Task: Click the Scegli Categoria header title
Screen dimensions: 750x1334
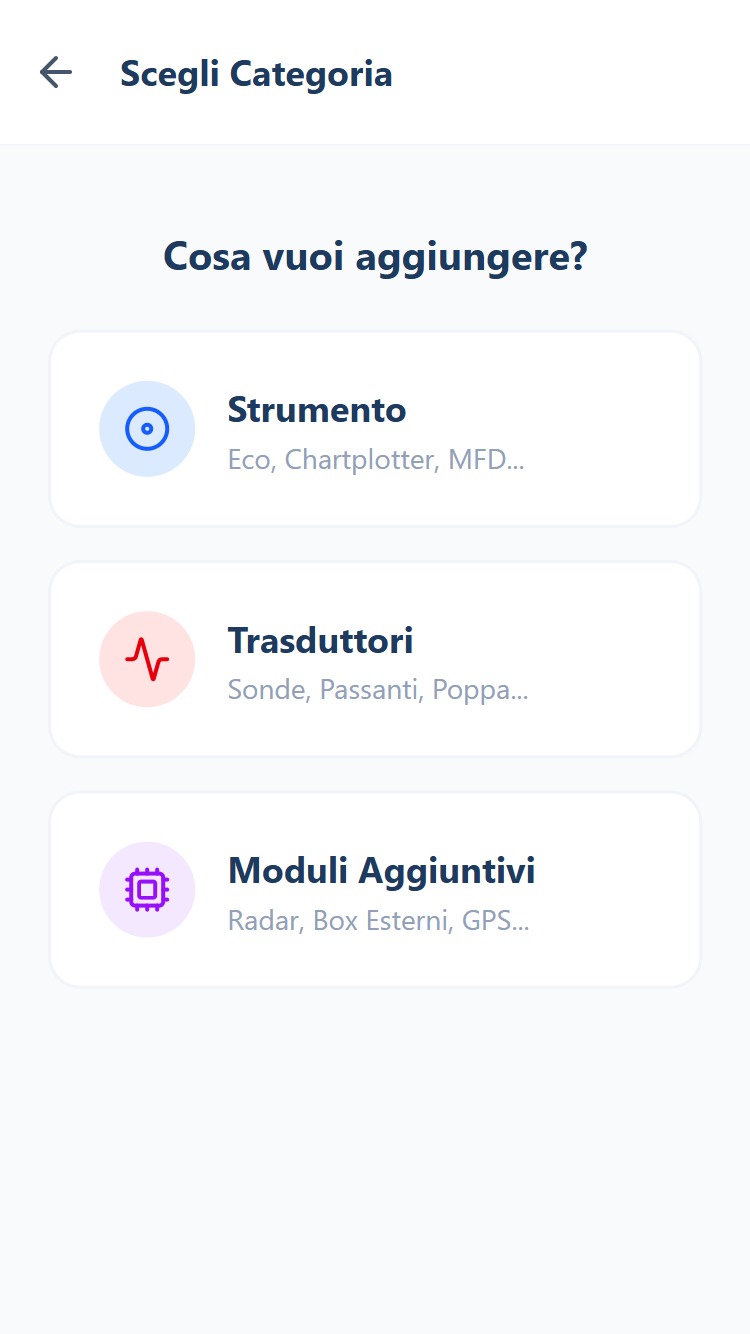Action: 256,73
